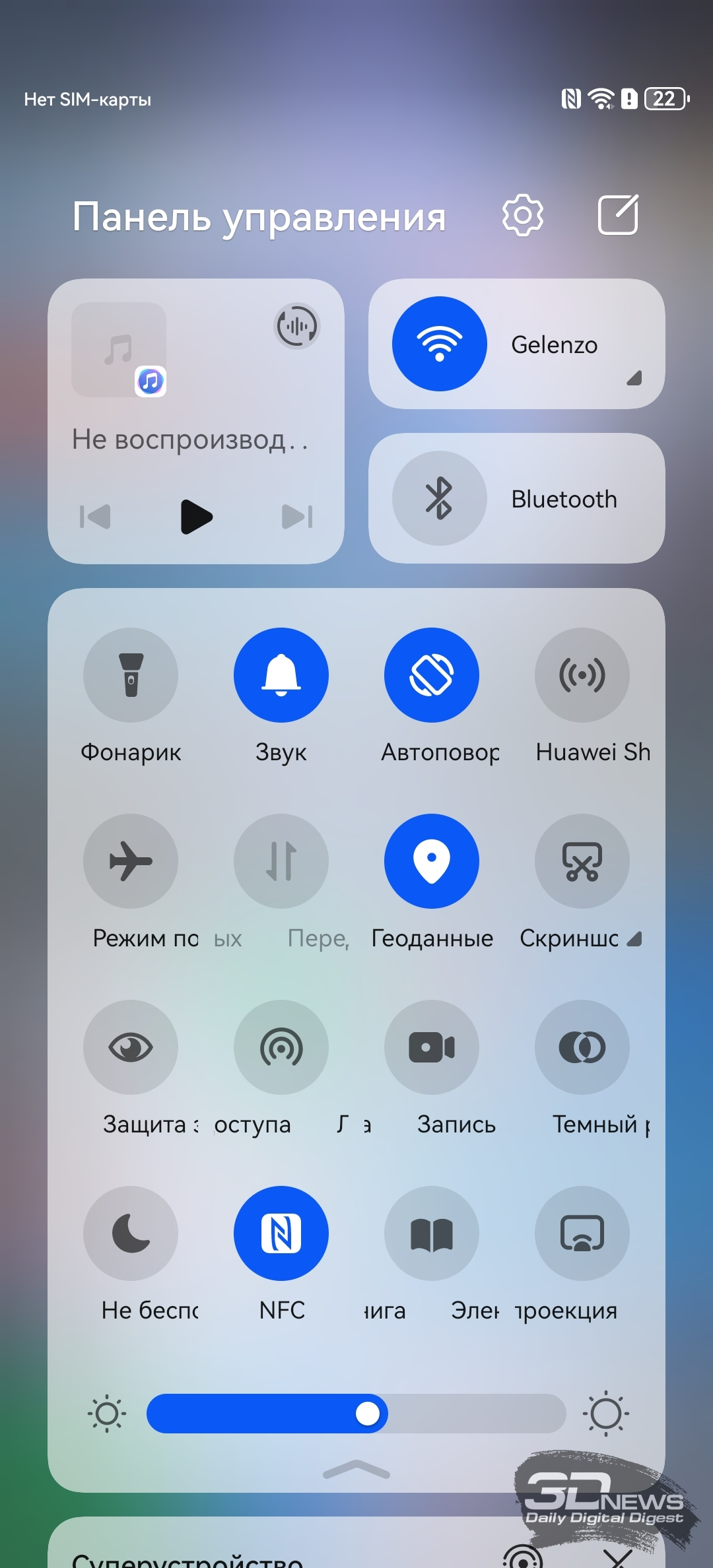
Task: Play music in media widget
Action: tap(196, 516)
